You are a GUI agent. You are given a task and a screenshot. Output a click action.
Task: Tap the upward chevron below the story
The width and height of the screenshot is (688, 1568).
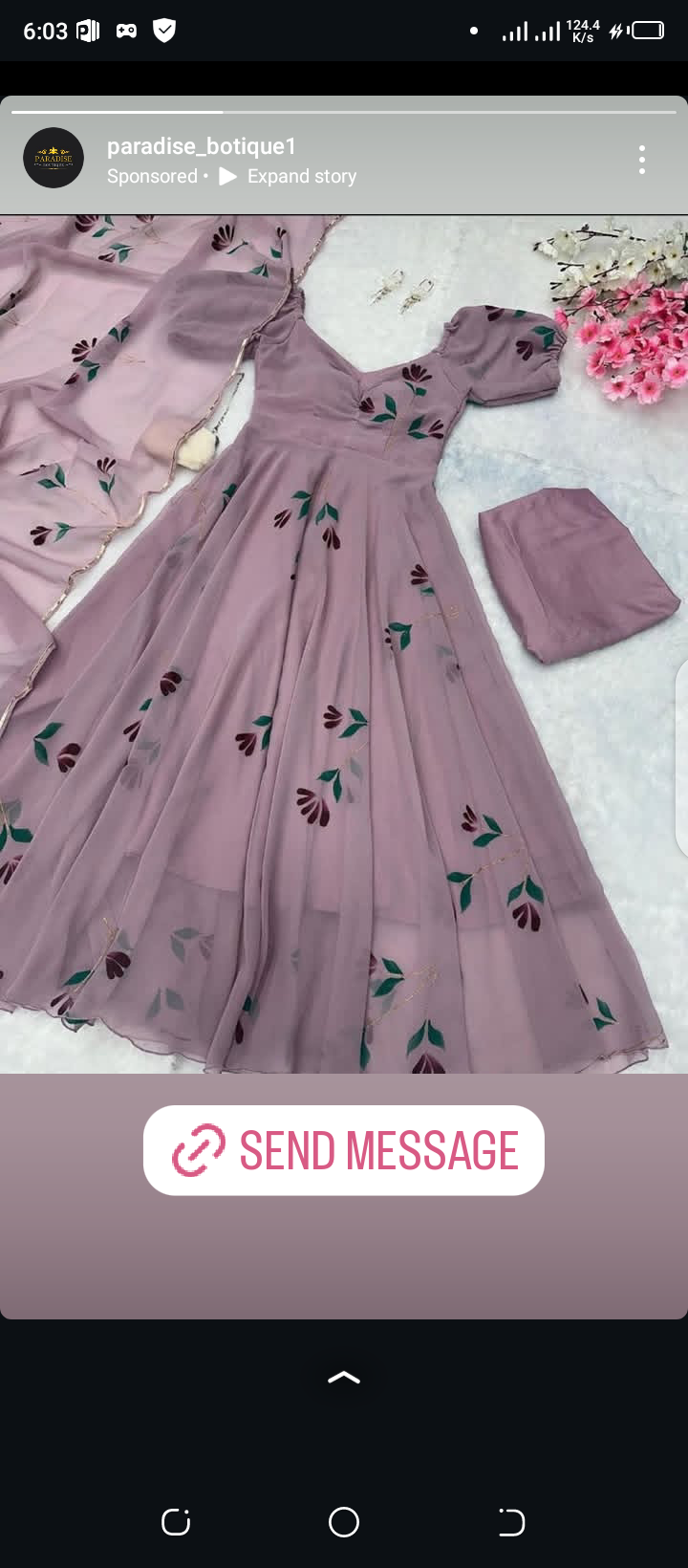(344, 1378)
